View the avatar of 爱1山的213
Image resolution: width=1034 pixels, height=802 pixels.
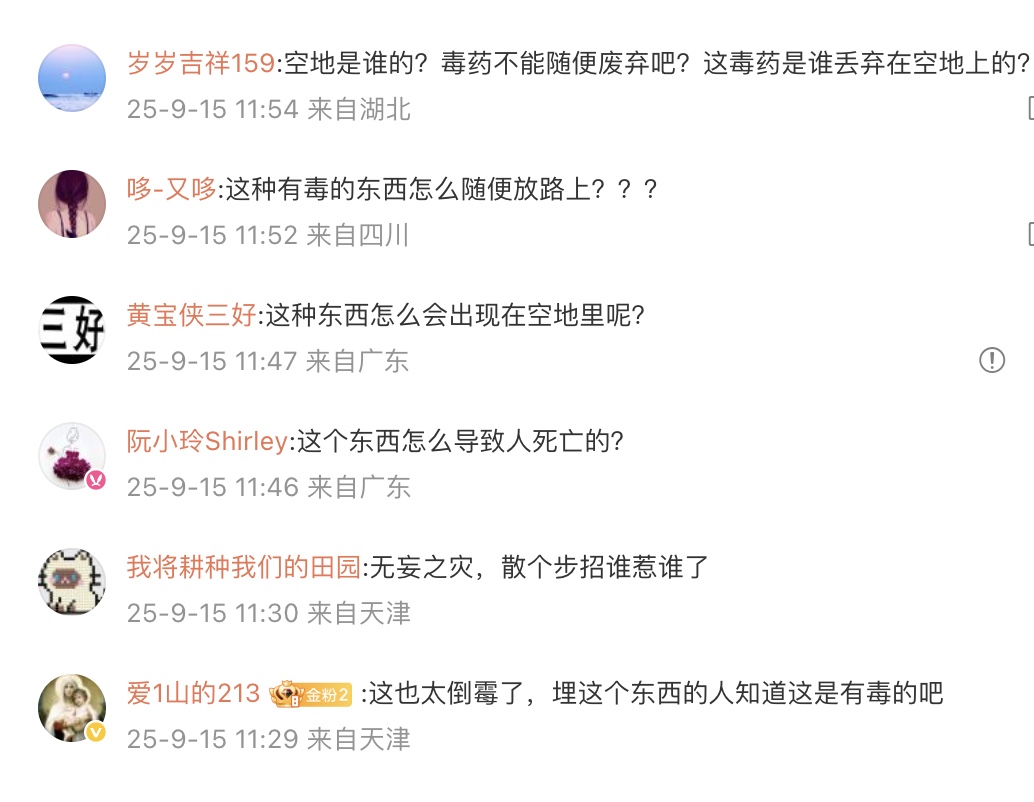click(x=72, y=708)
